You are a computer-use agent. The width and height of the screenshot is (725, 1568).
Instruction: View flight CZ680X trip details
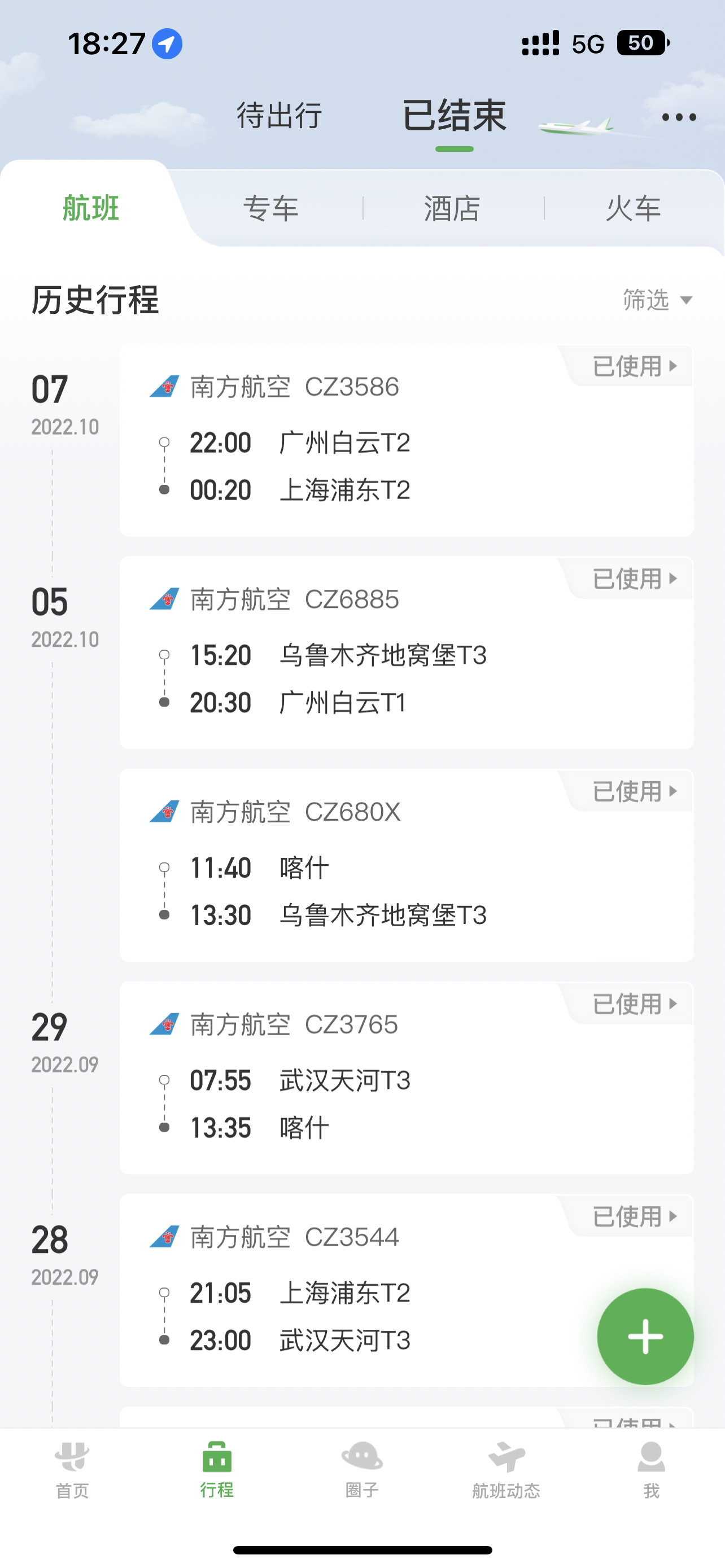(407, 864)
